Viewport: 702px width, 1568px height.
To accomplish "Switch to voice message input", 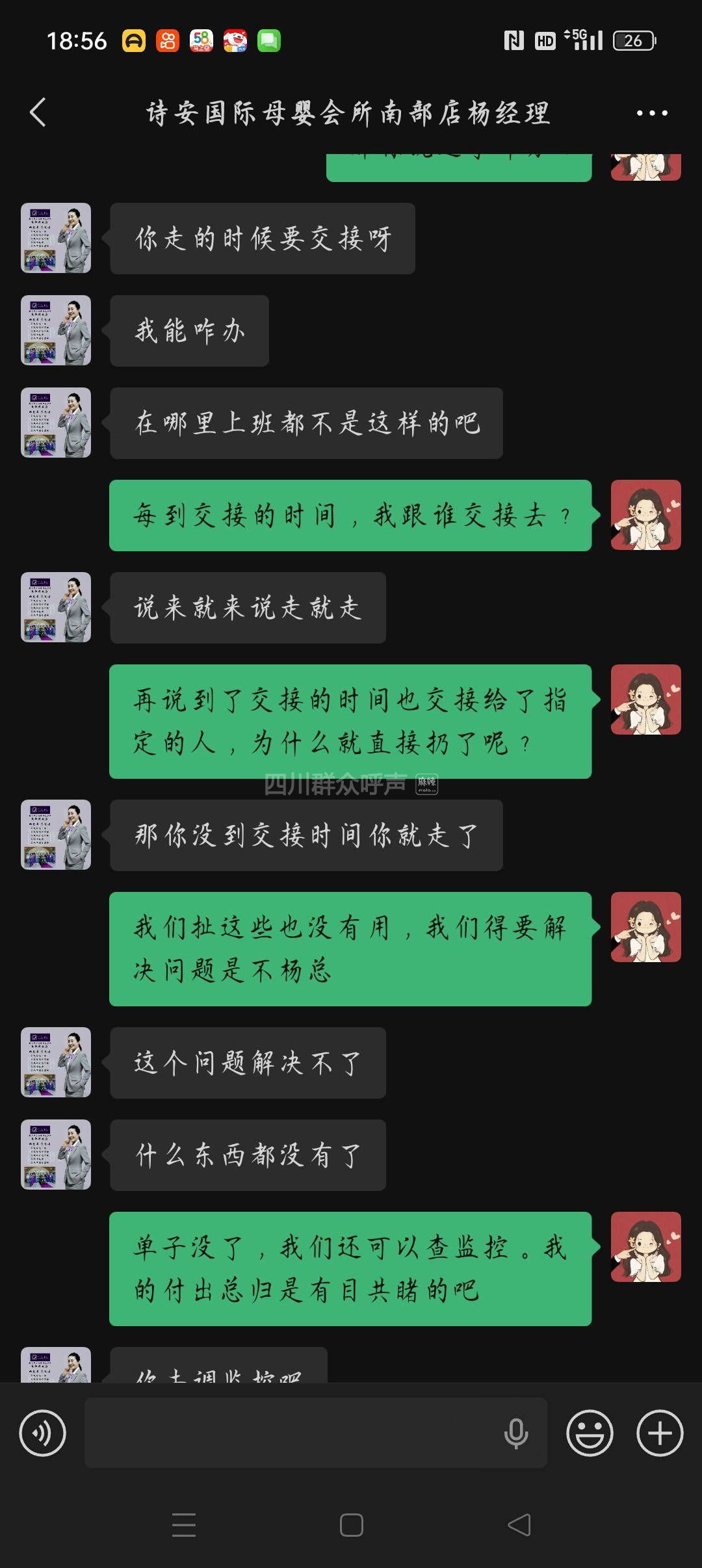I will [43, 1433].
